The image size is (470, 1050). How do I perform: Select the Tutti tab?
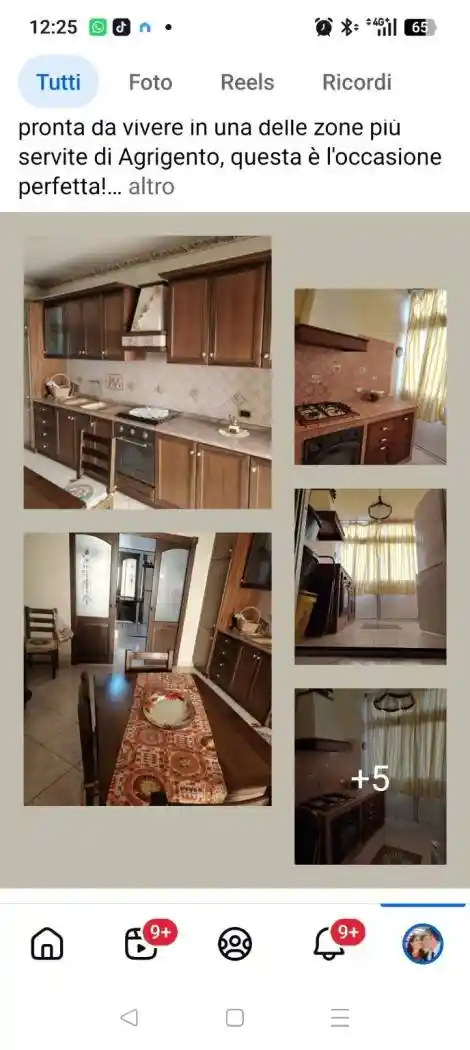[x=58, y=82]
